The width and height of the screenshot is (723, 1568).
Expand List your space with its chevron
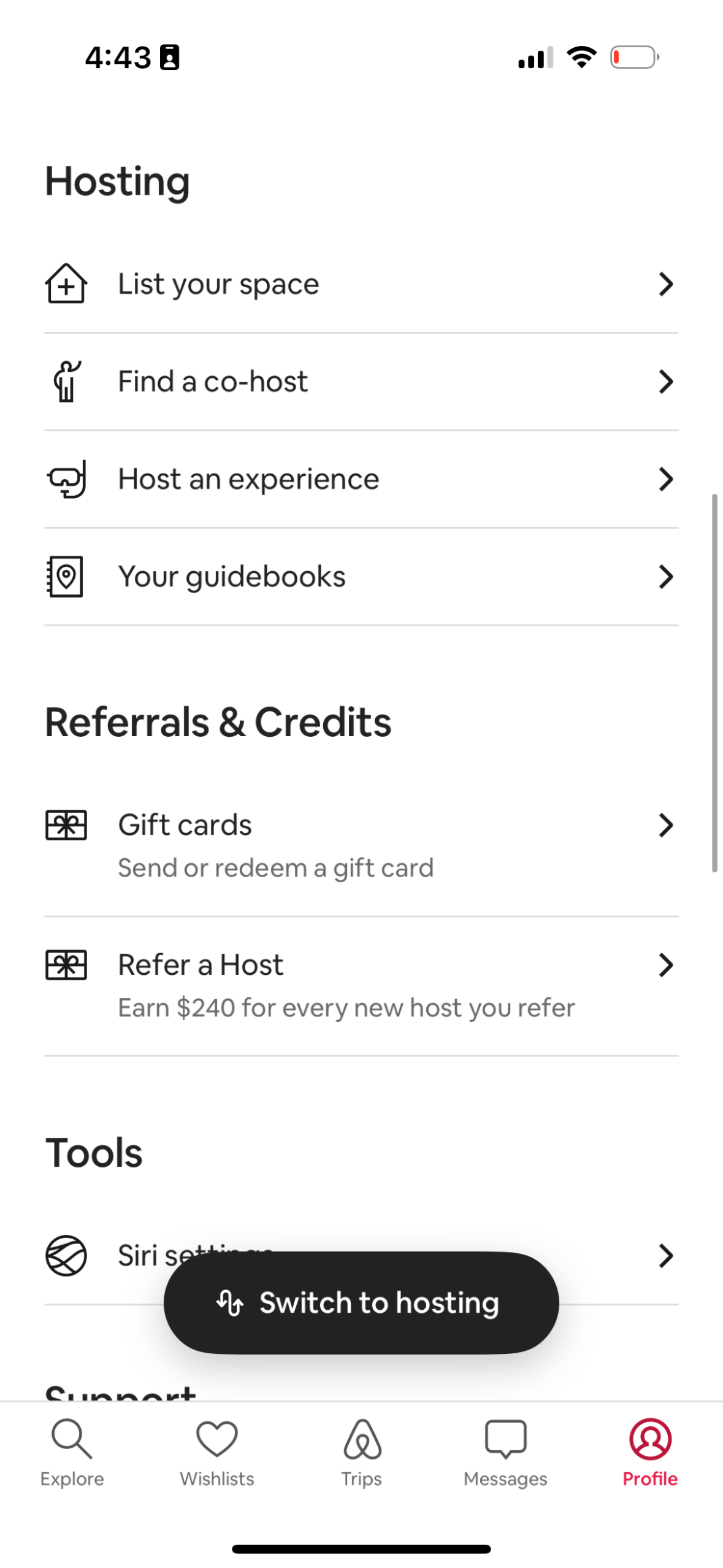pos(666,283)
